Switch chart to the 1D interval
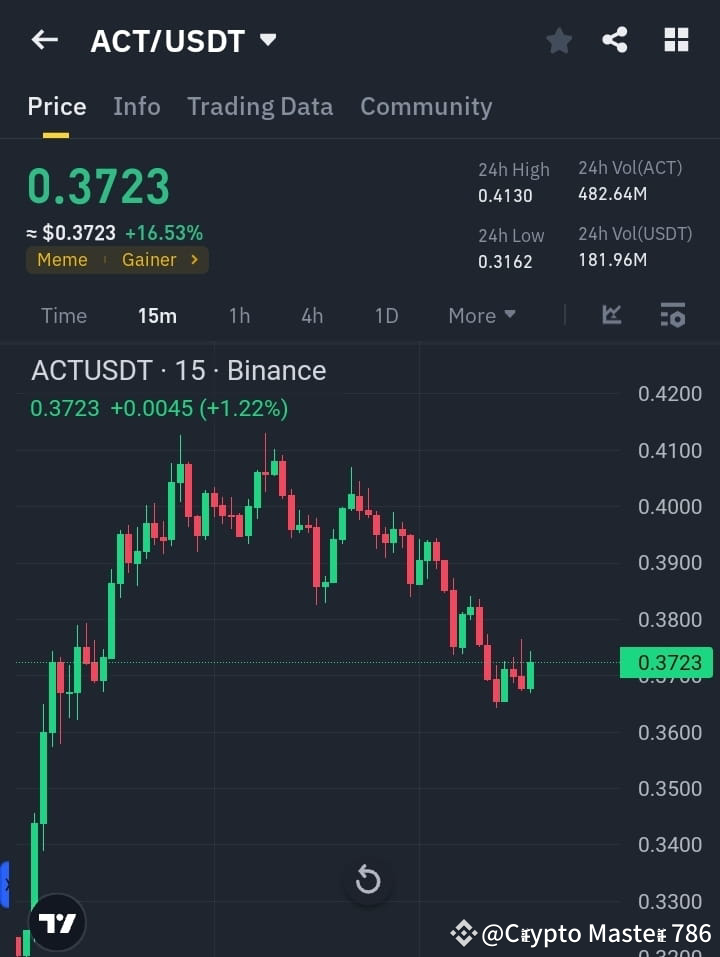 point(386,315)
